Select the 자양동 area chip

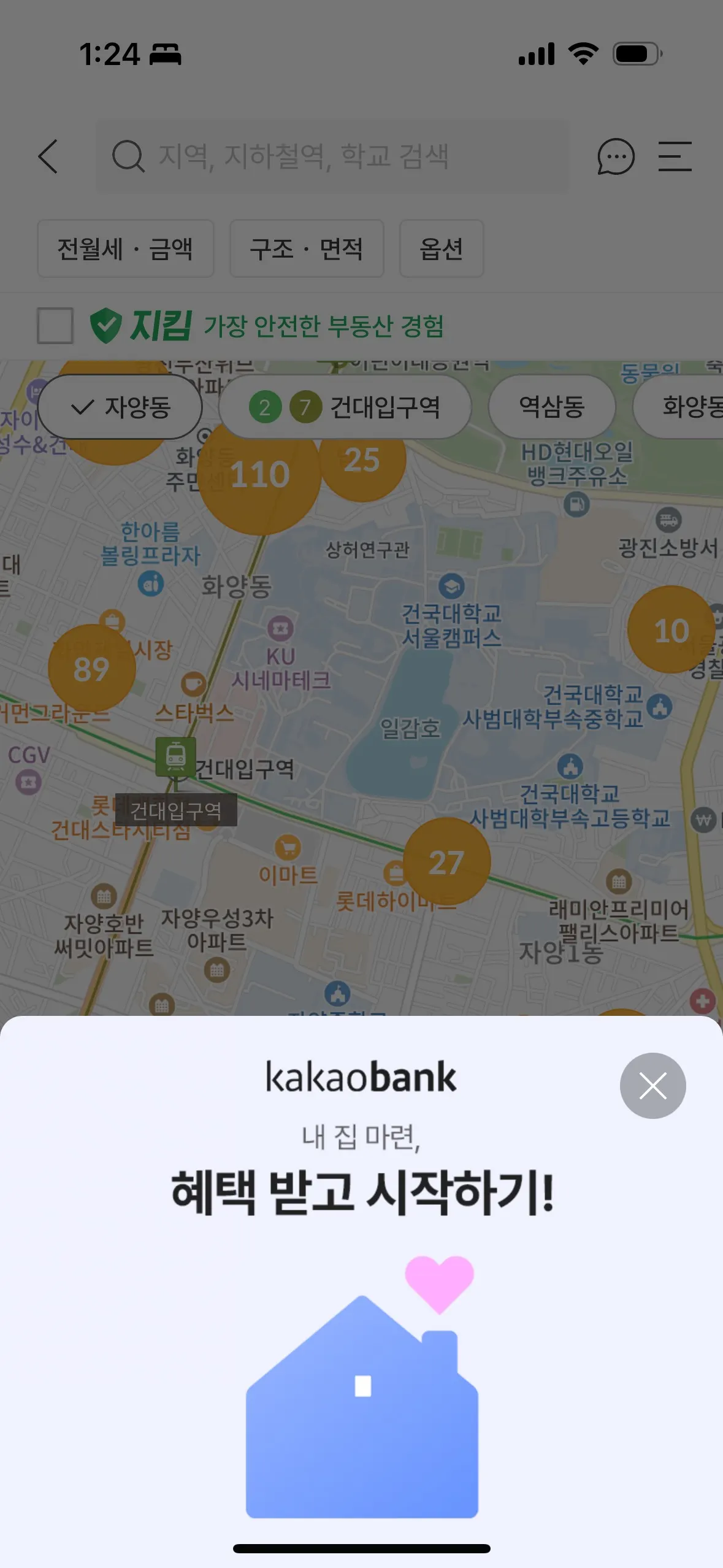(120, 407)
